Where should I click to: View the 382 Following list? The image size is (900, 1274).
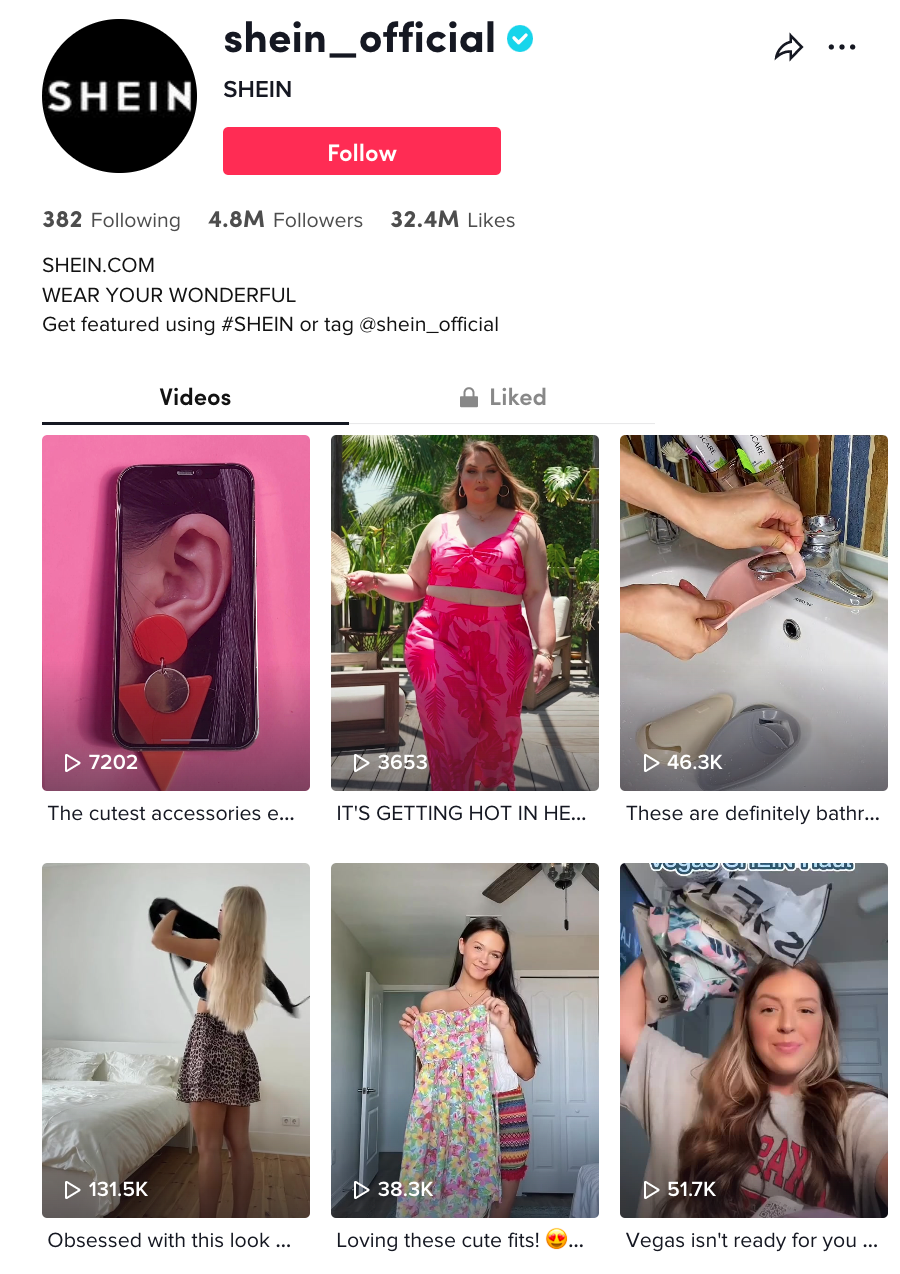(x=111, y=220)
